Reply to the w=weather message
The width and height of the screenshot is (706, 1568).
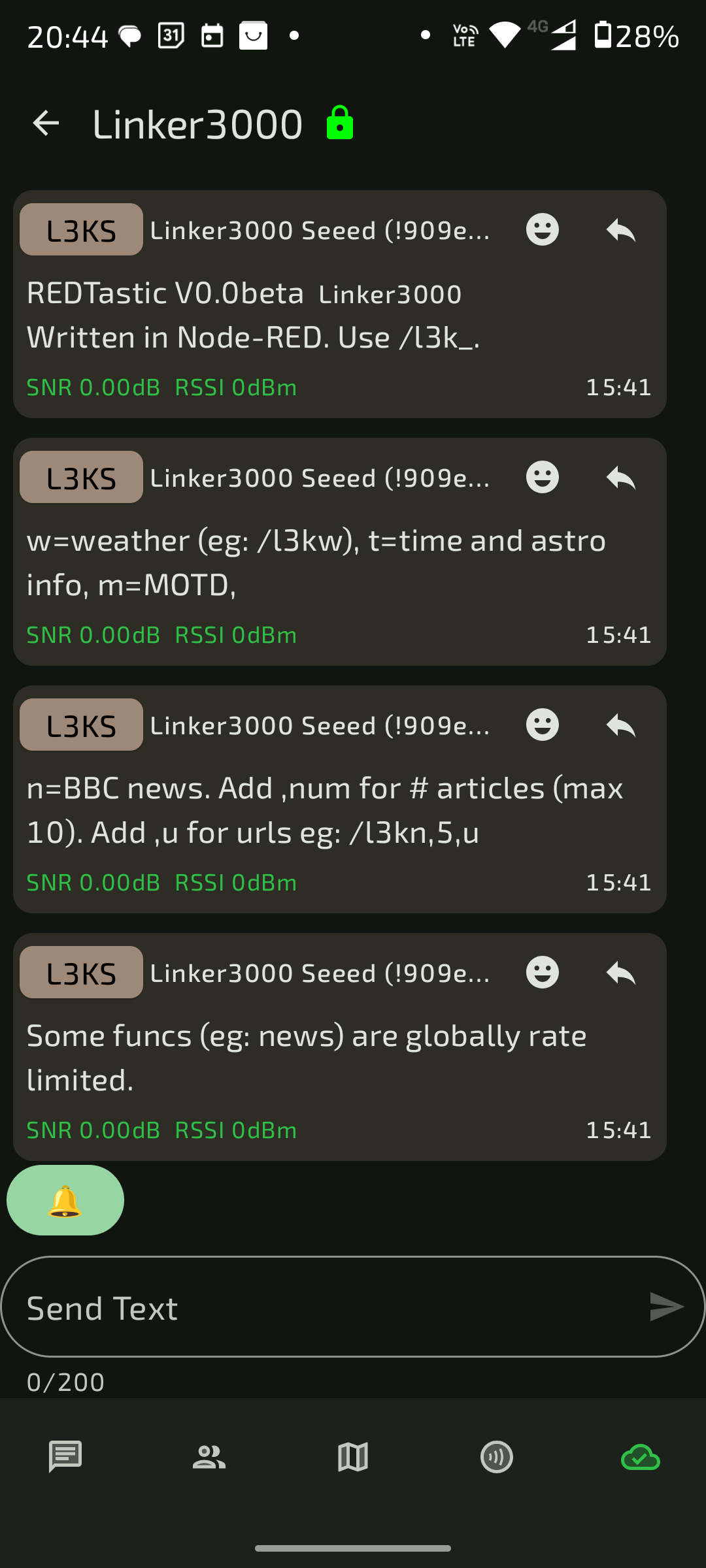[x=620, y=478]
